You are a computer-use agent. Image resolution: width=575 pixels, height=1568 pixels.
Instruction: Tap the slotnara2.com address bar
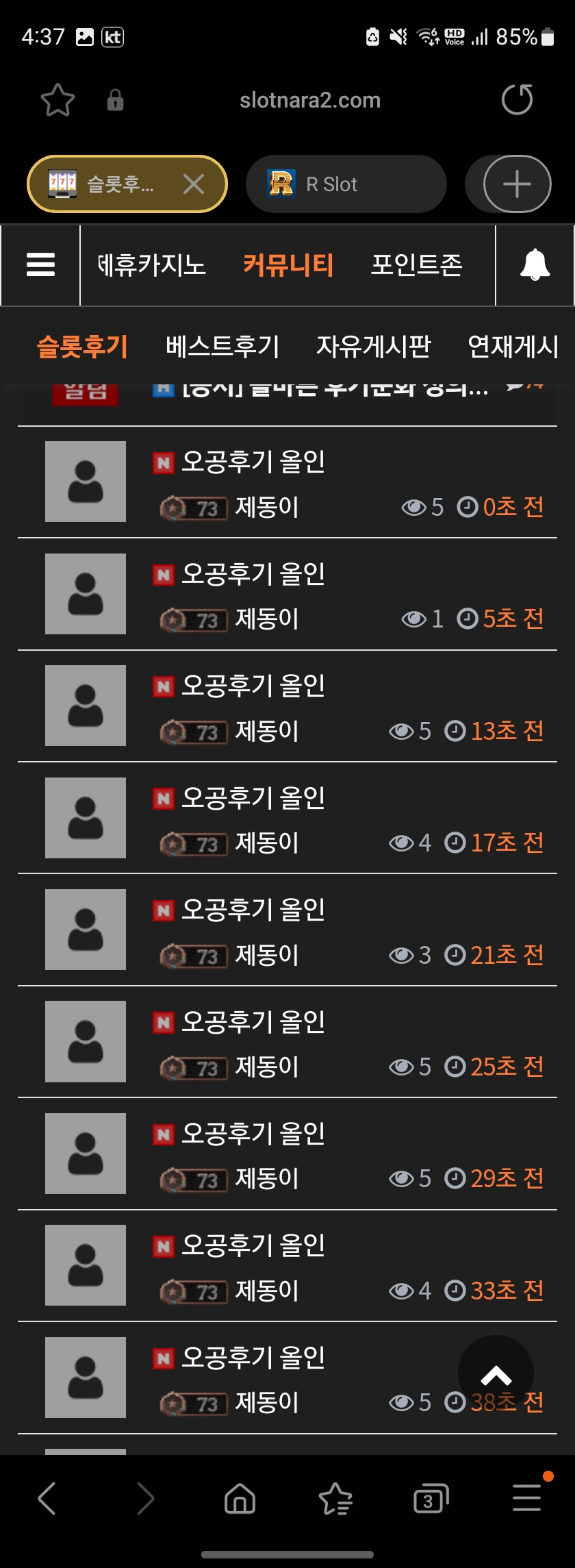(x=309, y=100)
